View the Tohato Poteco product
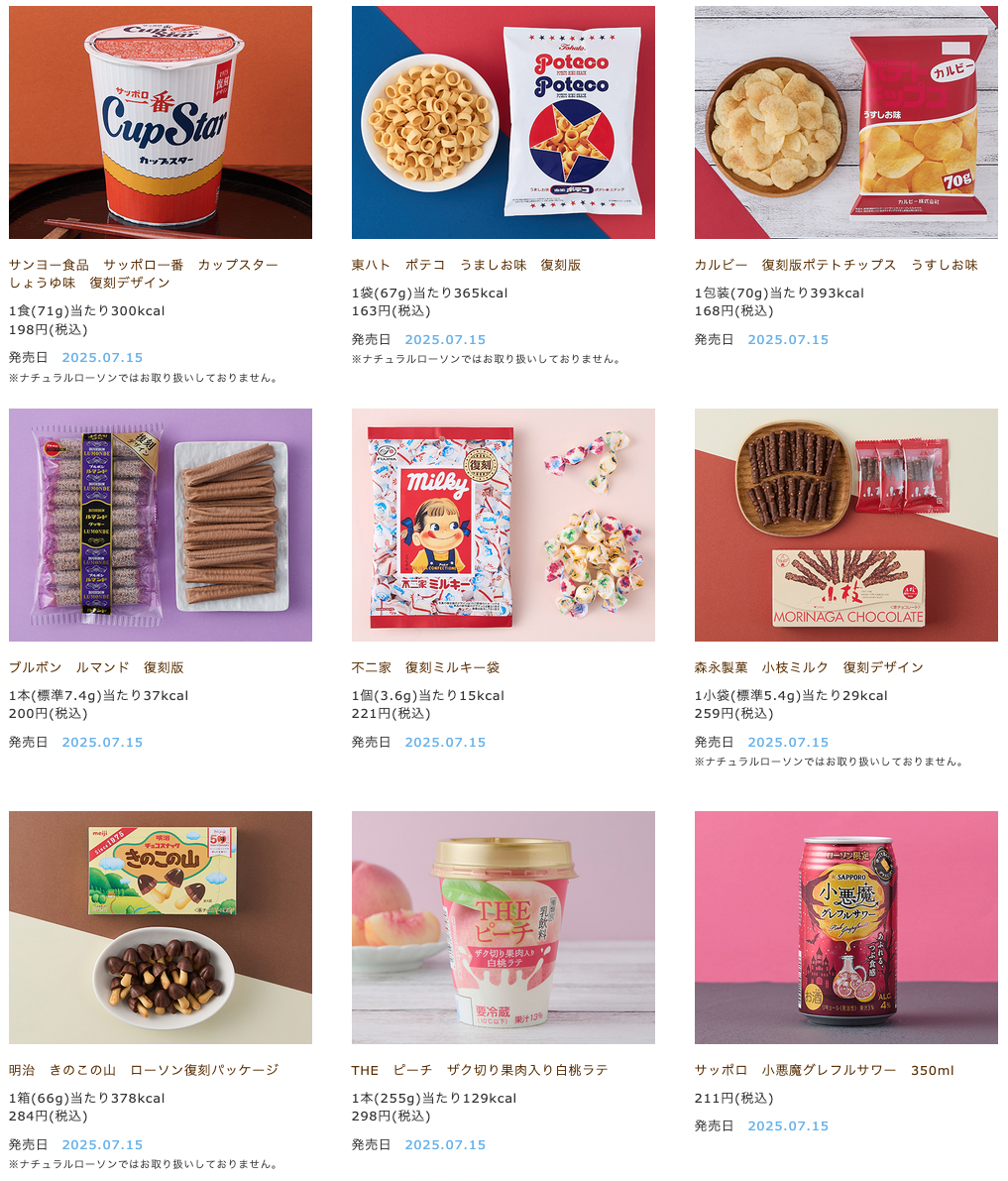Viewport: 1008px width, 1181px height. click(x=503, y=123)
